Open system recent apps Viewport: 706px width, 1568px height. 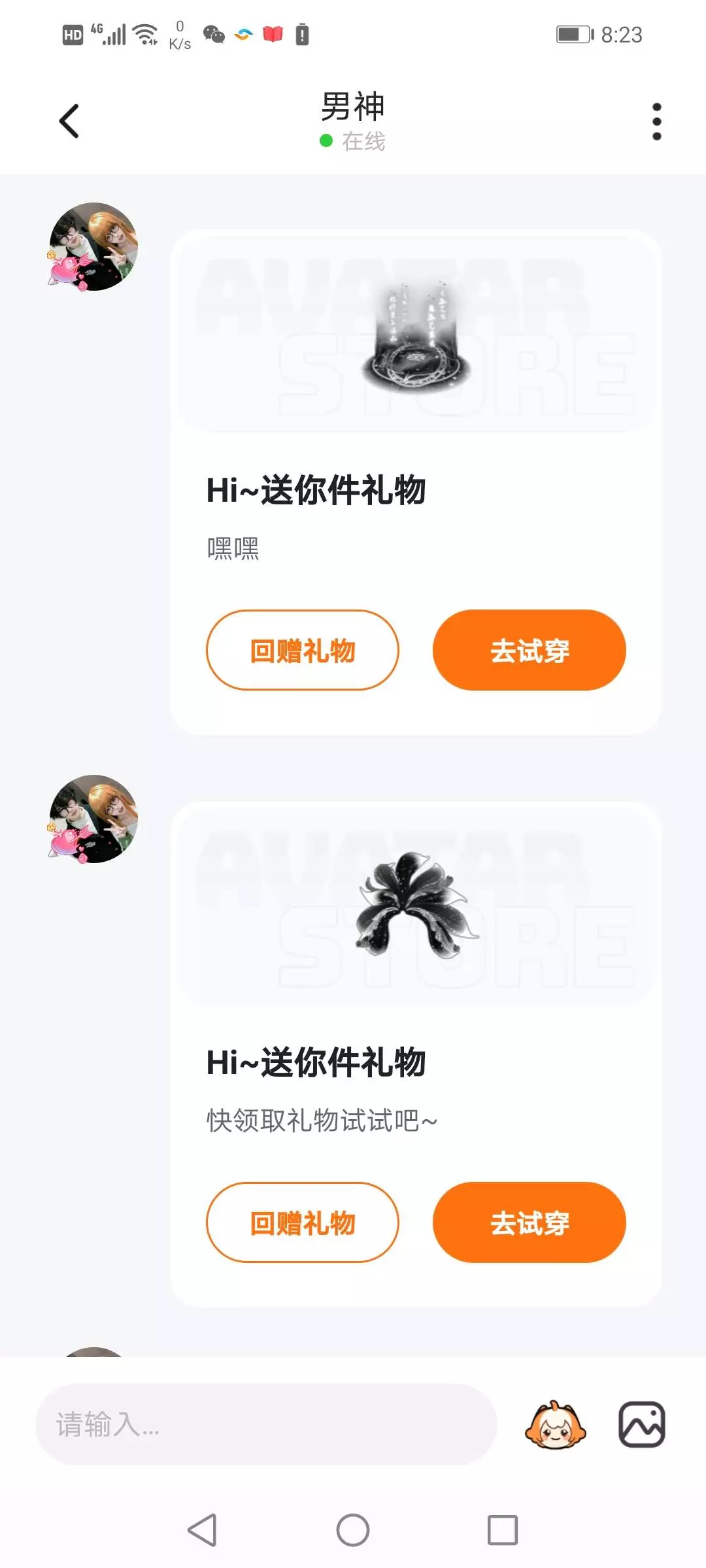(503, 1530)
